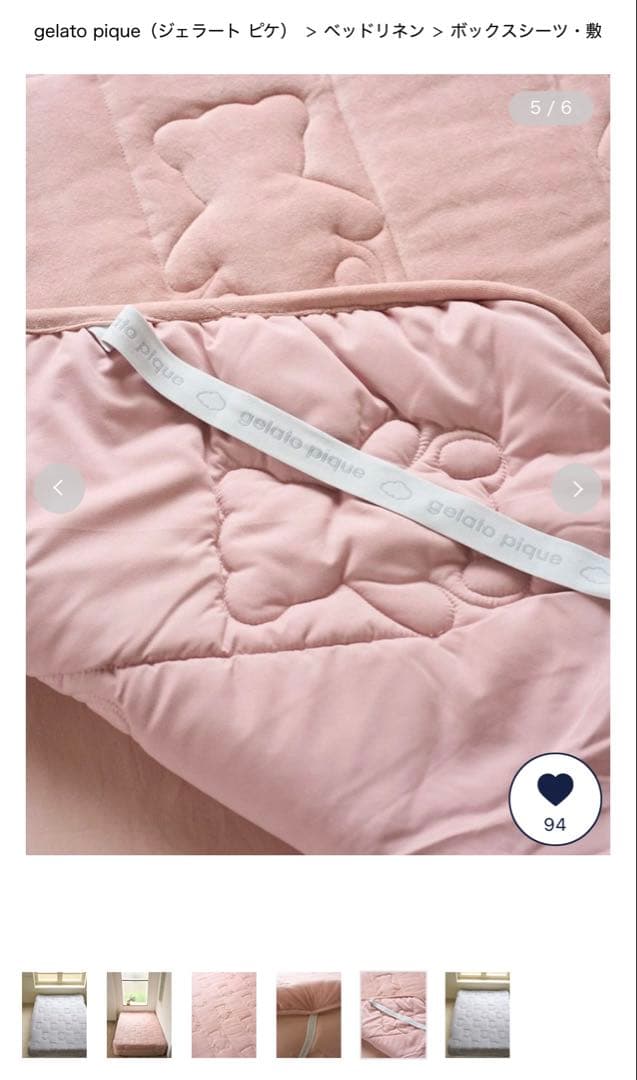Show the previous product photo
The image size is (637, 1080).
(x=59, y=488)
